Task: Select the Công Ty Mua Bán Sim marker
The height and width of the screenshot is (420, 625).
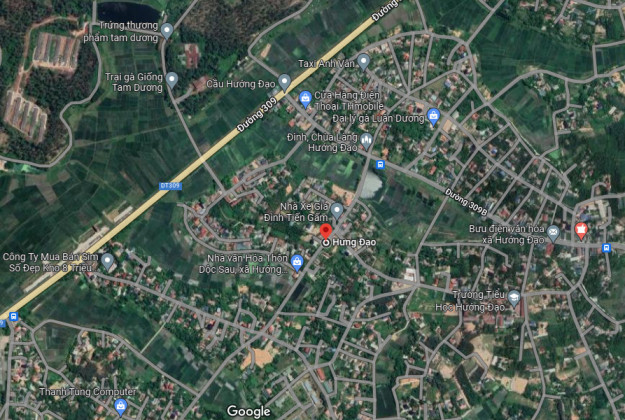Action: pos(107,262)
